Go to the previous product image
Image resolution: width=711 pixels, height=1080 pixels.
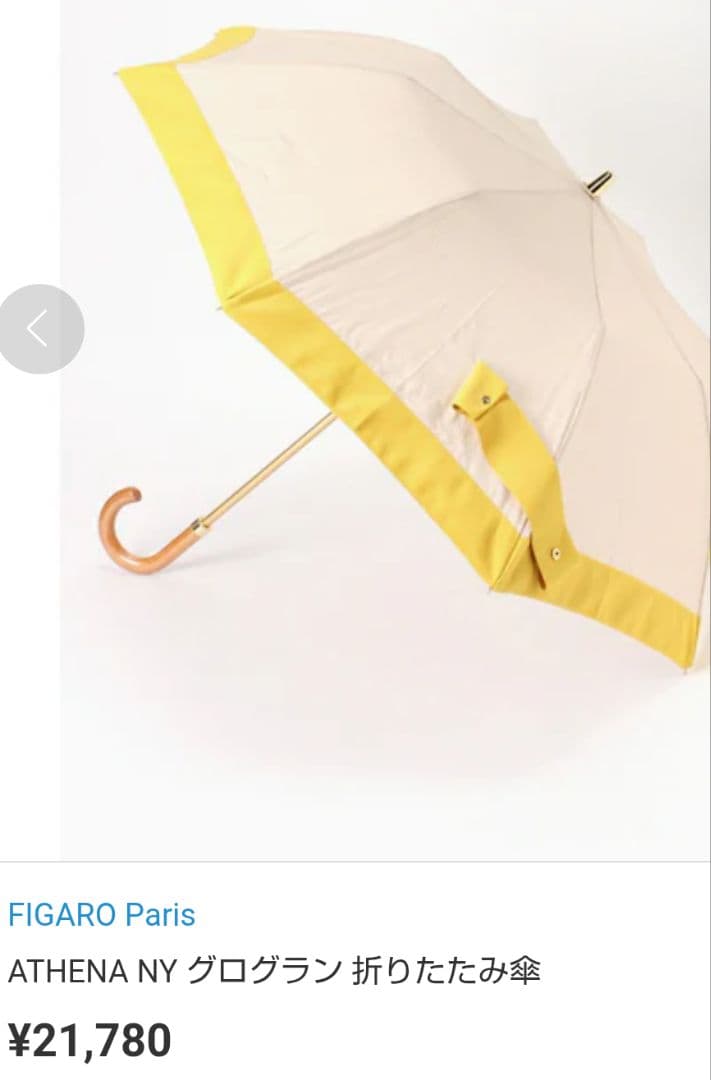(x=38, y=329)
